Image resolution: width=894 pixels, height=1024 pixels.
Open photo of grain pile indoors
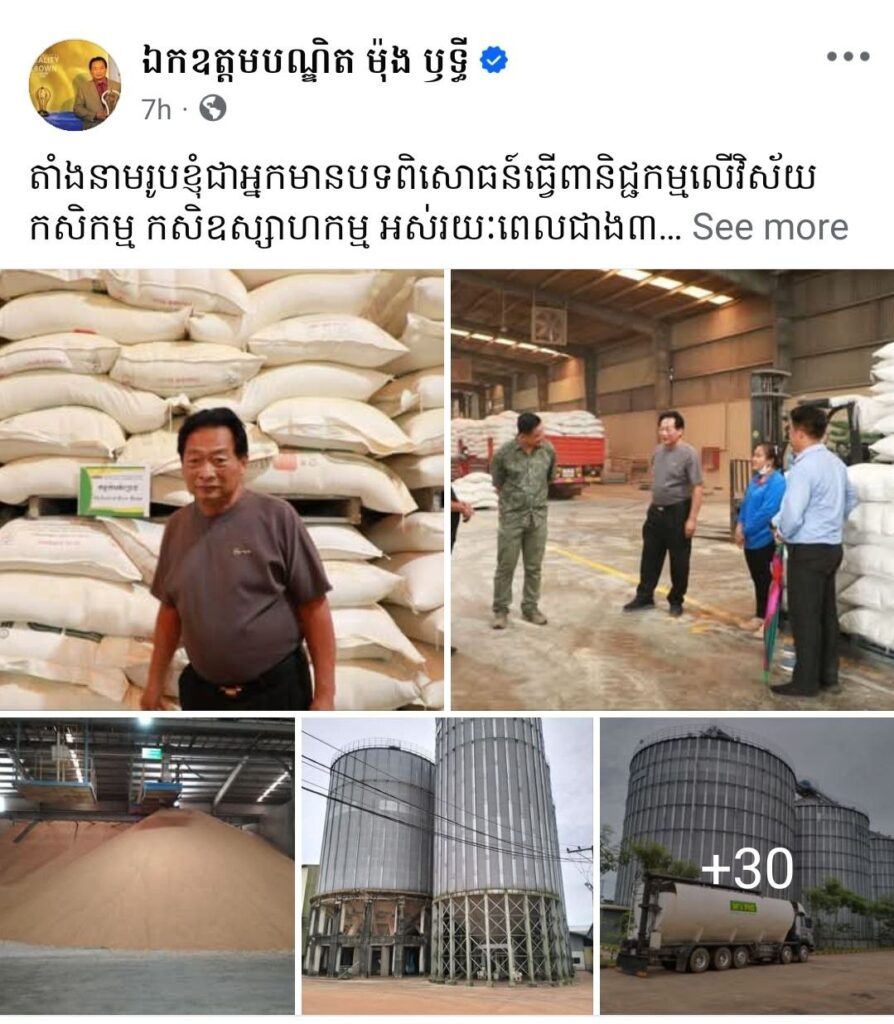147,865
